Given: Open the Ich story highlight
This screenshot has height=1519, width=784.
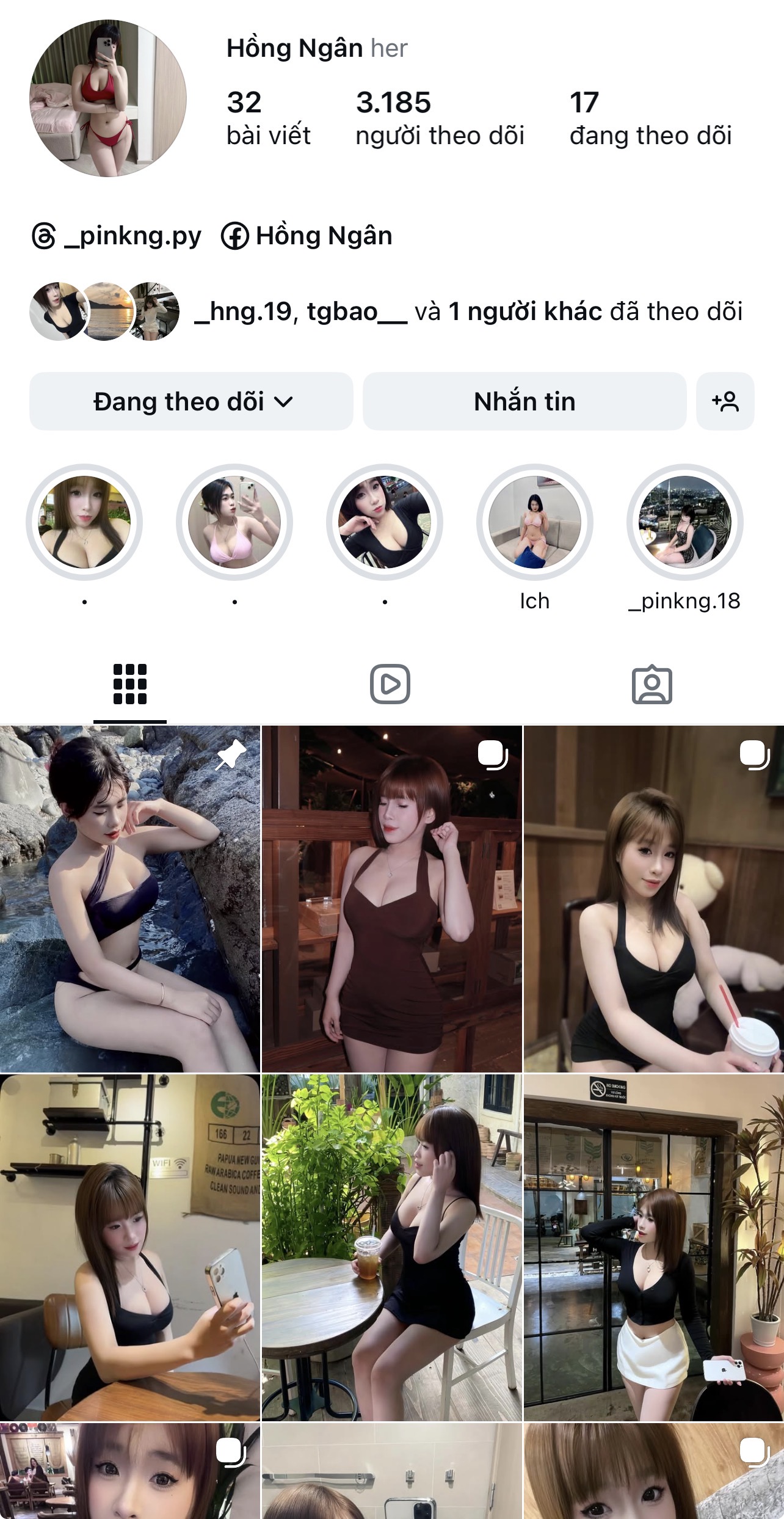Looking at the screenshot, I should 534,523.
